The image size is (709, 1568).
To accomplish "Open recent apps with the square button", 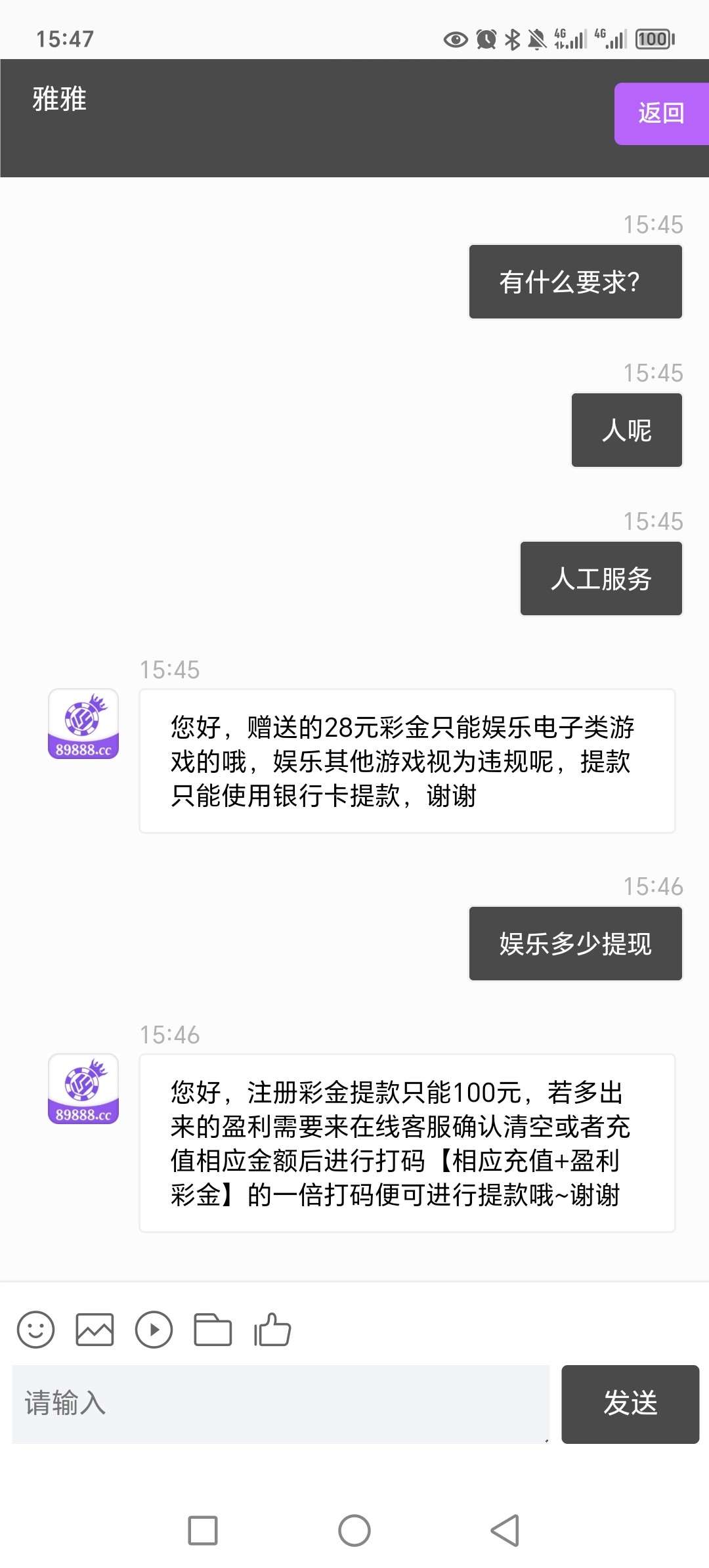I will [203, 1531].
